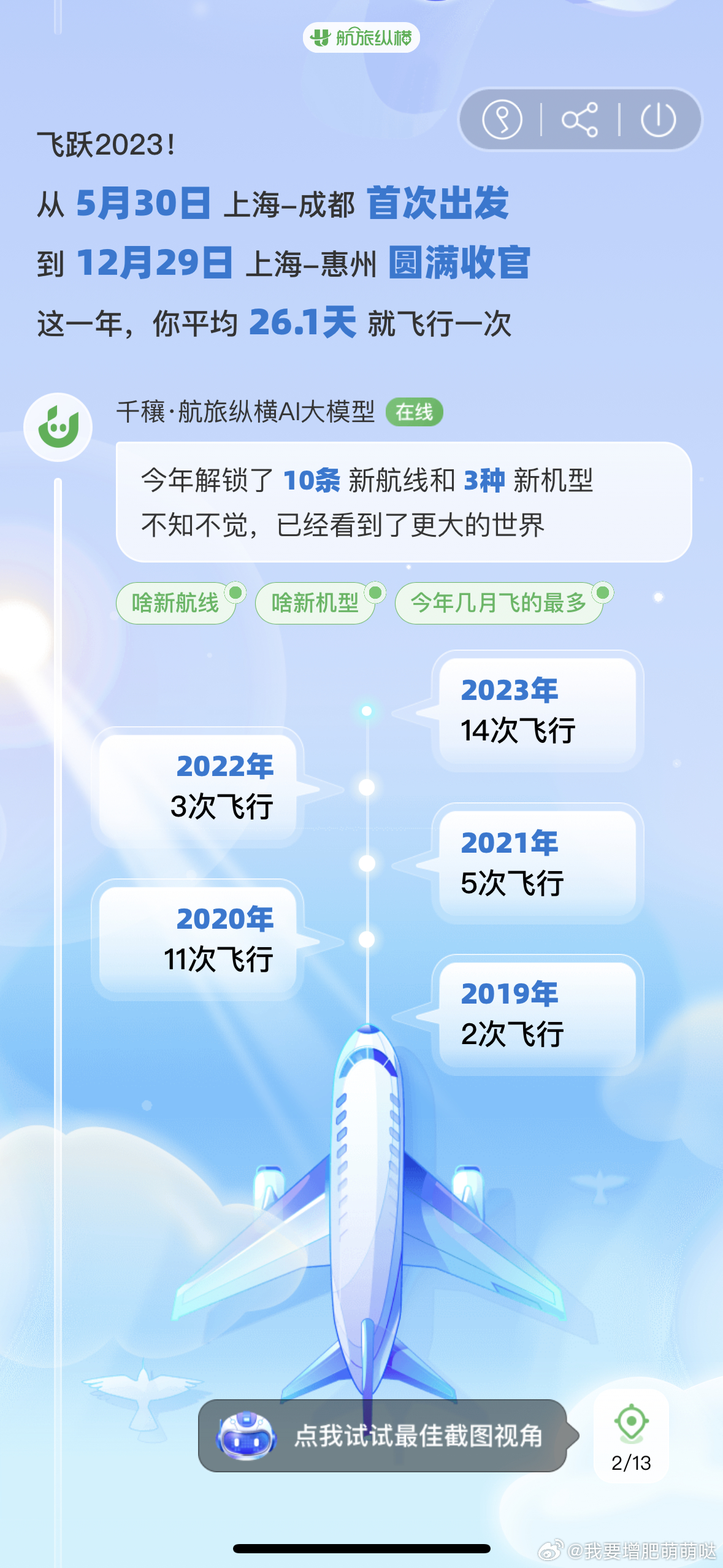This screenshot has width=723, height=1568.
Task: Tap the 千穰 AI assistant avatar
Action: (58, 427)
